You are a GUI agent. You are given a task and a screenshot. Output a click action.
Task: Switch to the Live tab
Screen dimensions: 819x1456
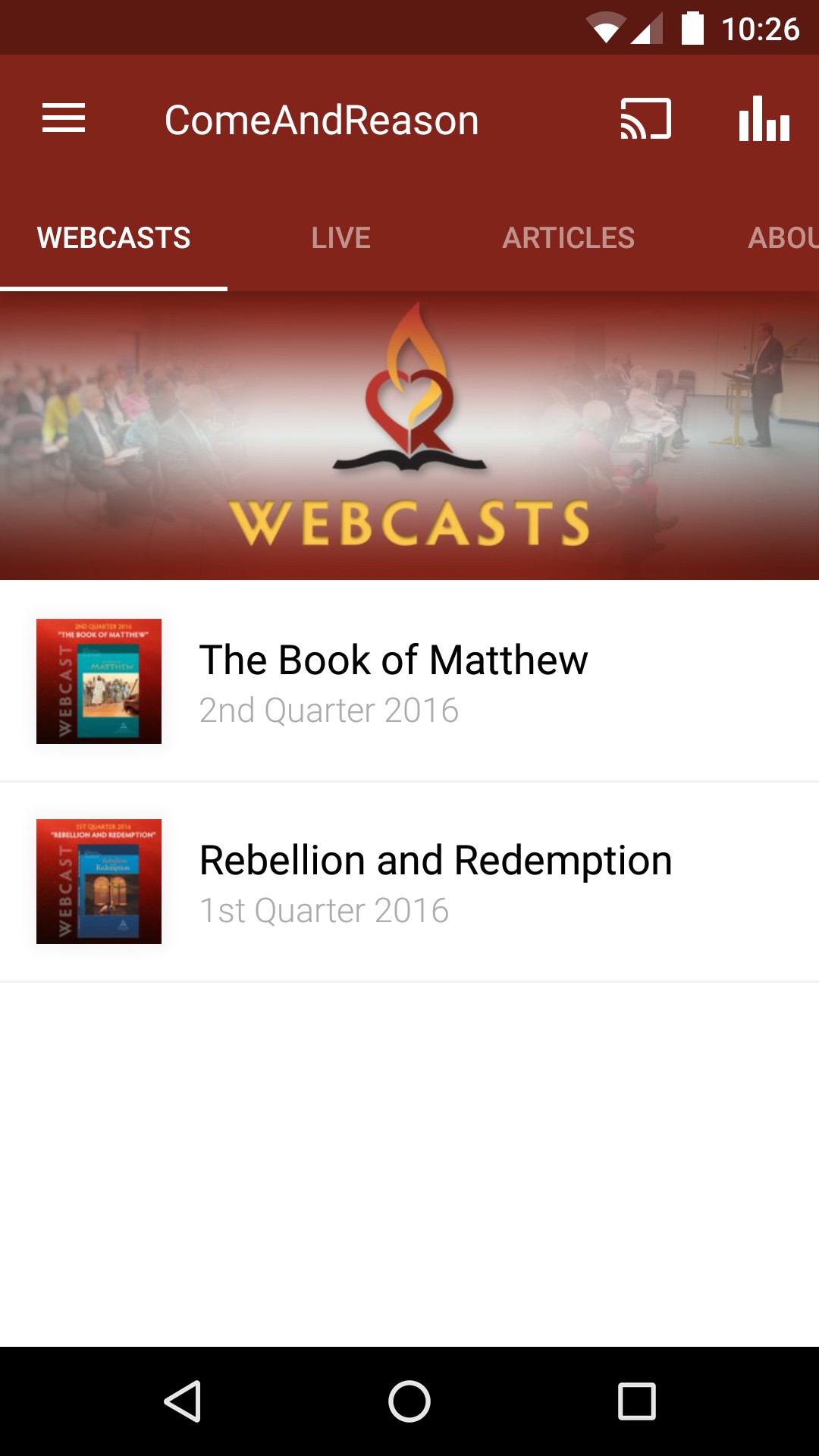[x=341, y=238]
